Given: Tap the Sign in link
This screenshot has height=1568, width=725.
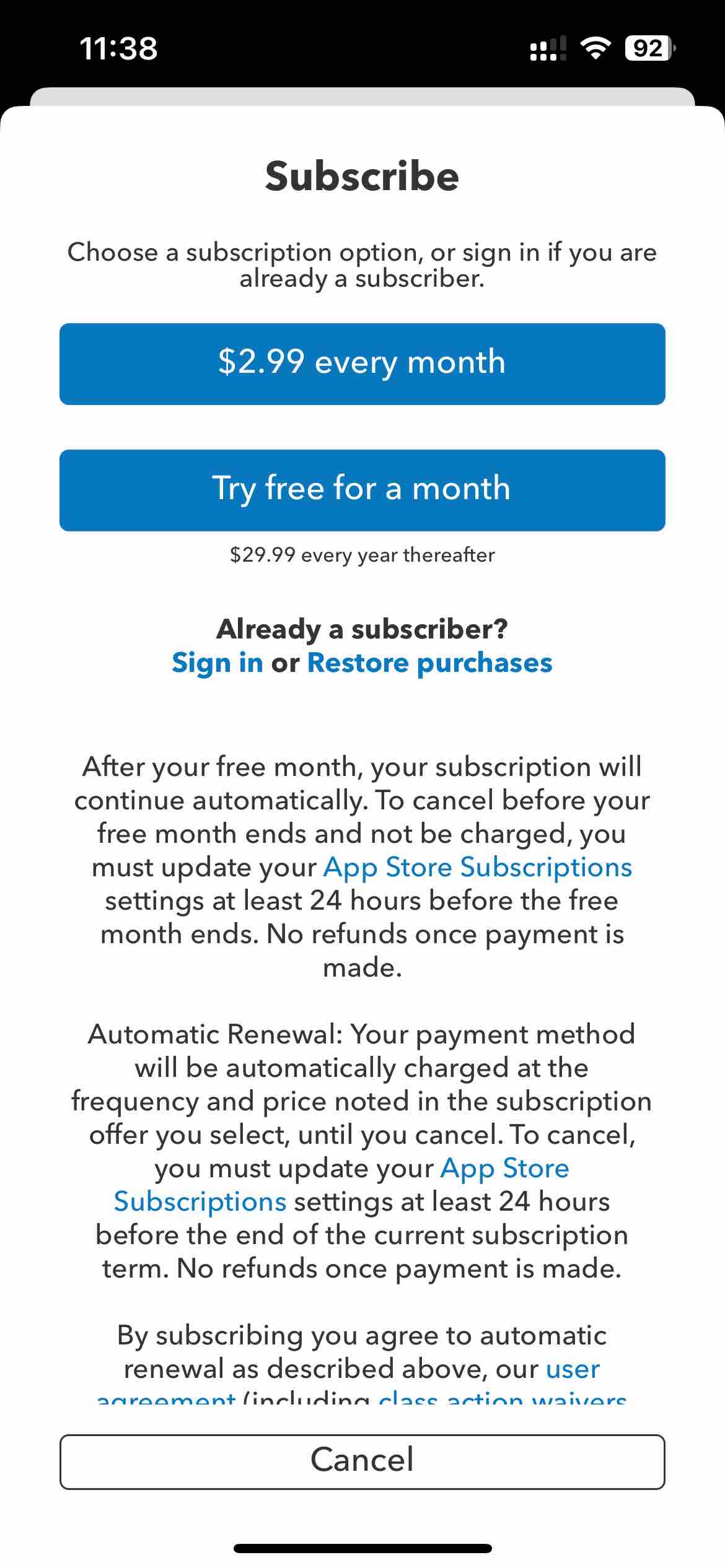Looking at the screenshot, I should 217,663.
